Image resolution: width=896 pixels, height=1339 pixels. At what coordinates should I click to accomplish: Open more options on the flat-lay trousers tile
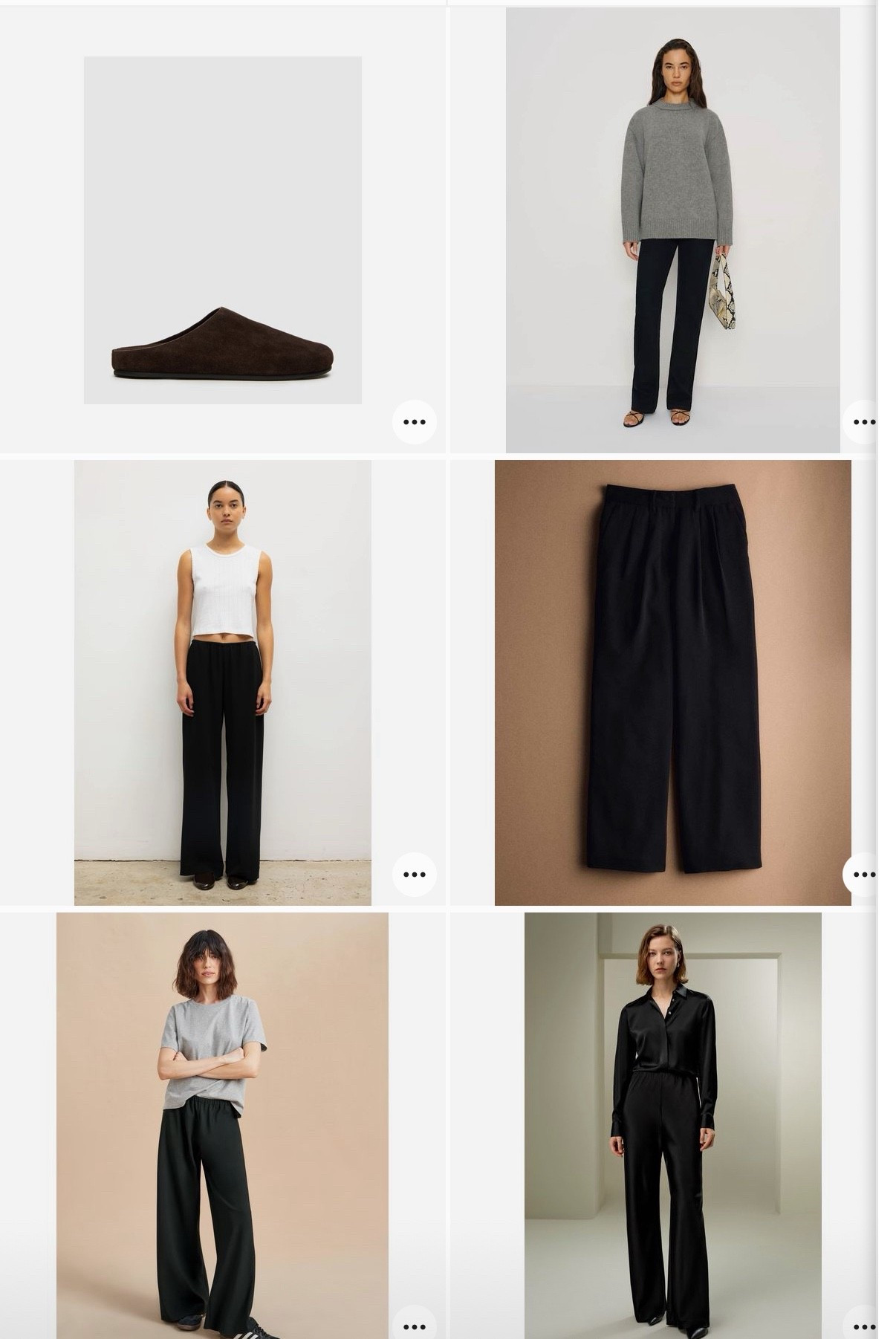[863, 875]
